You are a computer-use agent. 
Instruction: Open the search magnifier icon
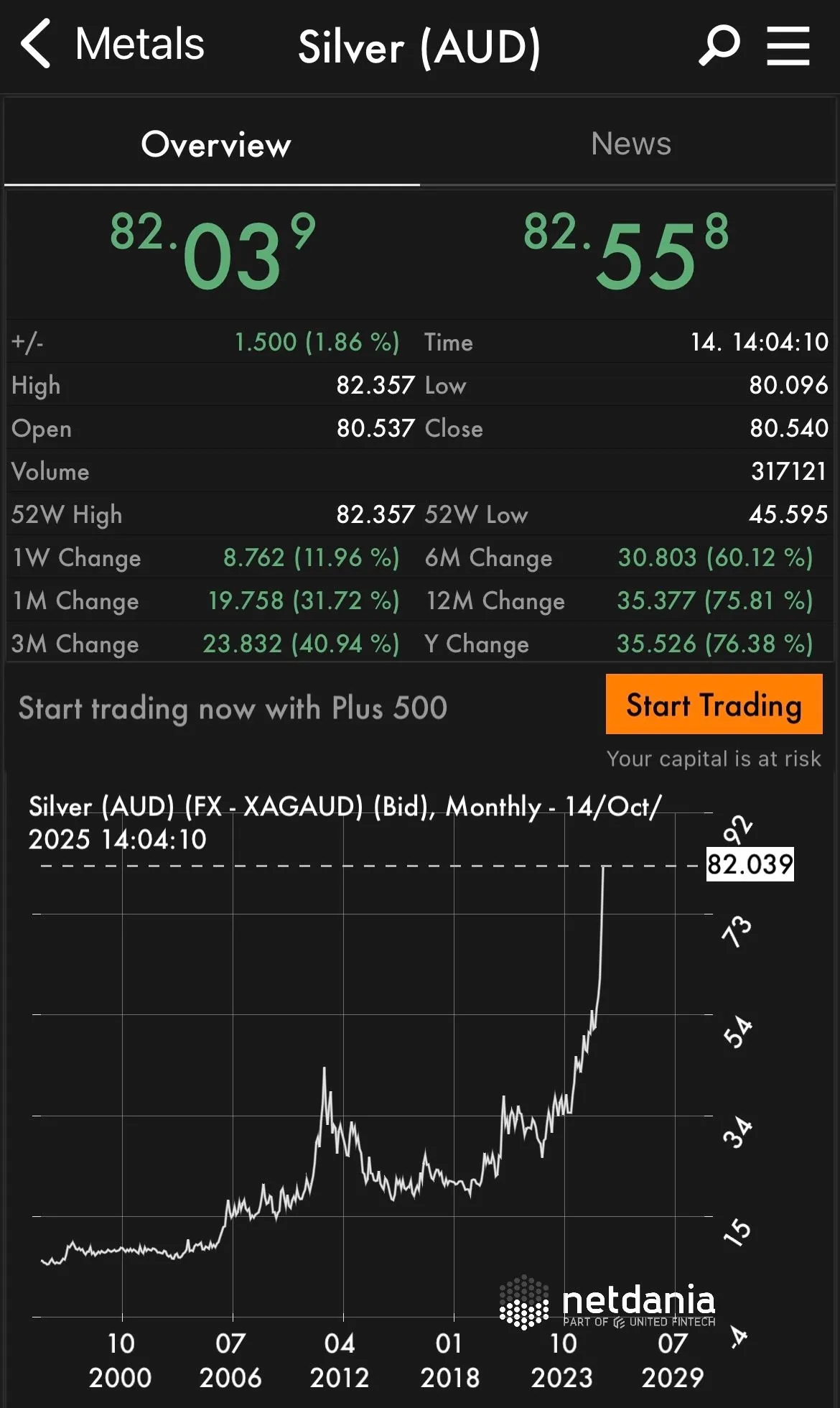coord(719,45)
